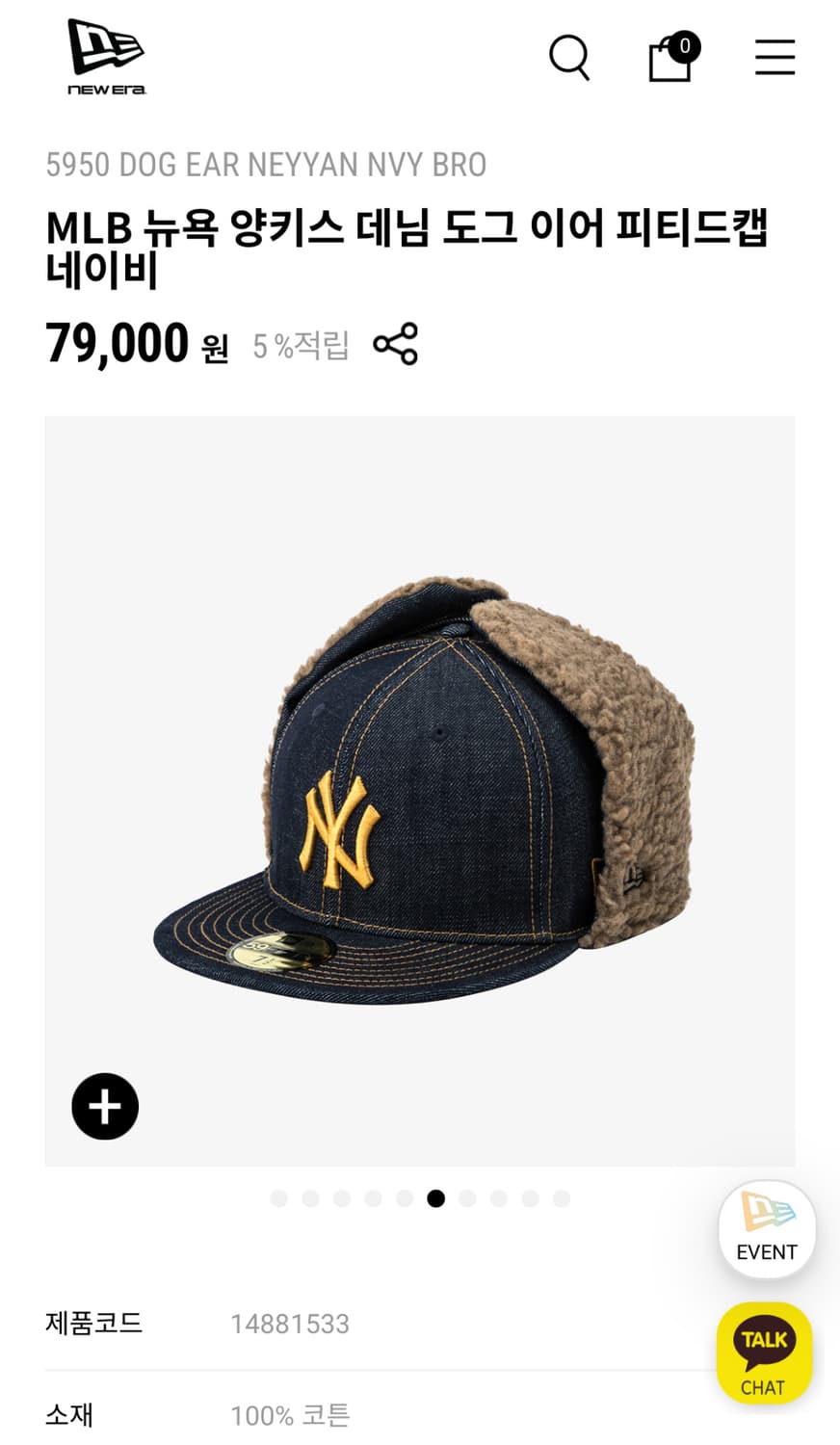The image size is (840, 1445).
Task: Open the EVENT floating icon
Action: pyautogui.click(x=766, y=1227)
